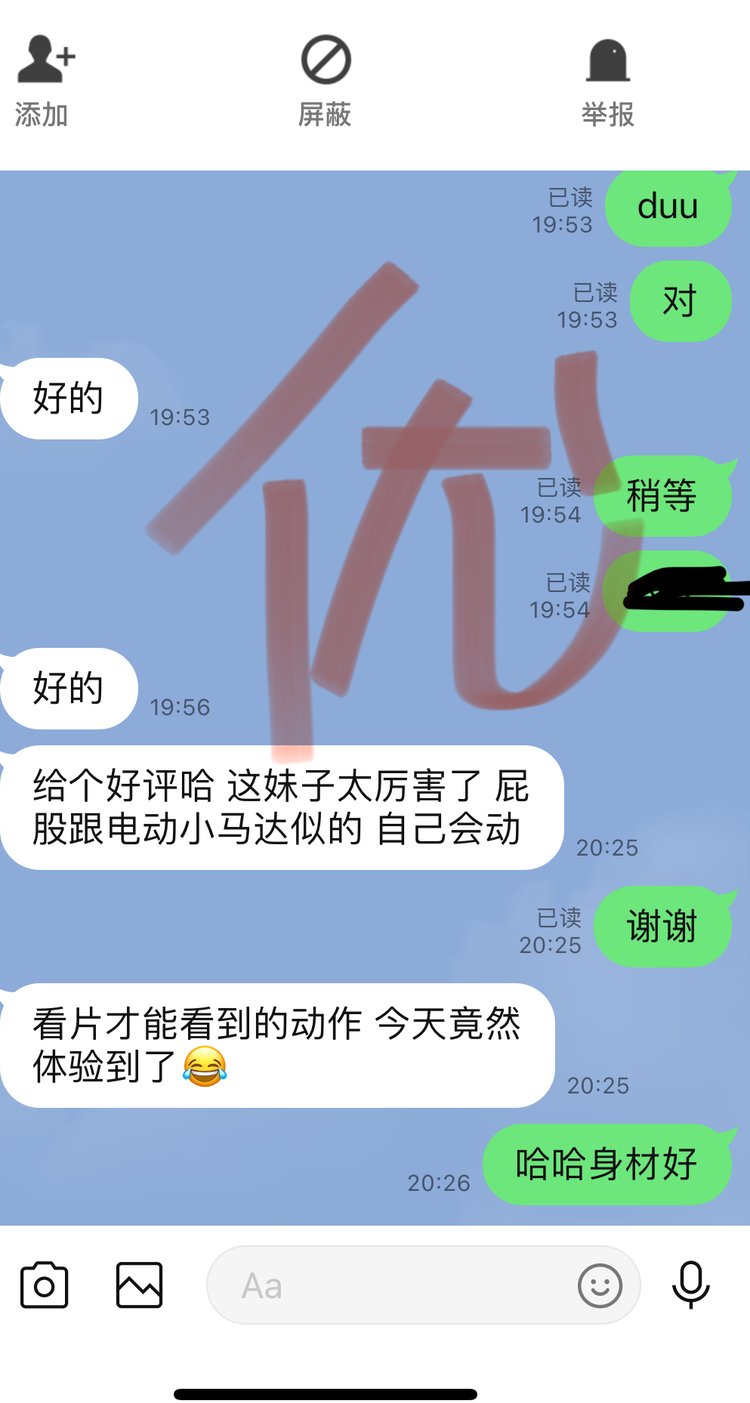Viewport: 750px width, 1403px height.
Task: Tap 添加 to add this contact
Action: coord(44,80)
